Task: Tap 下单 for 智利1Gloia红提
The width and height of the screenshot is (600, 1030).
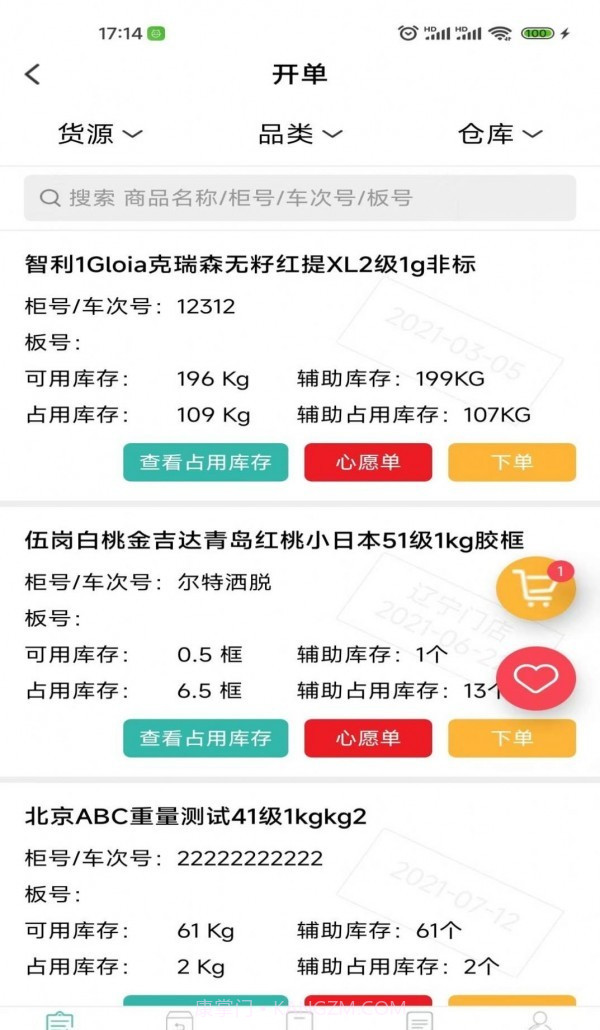Action: click(x=512, y=462)
